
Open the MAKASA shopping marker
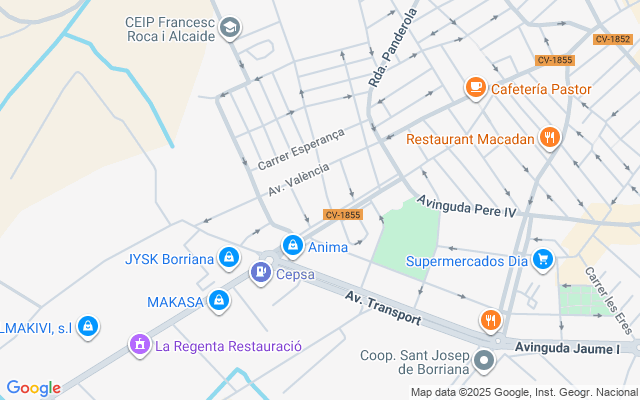click(219, 301)
